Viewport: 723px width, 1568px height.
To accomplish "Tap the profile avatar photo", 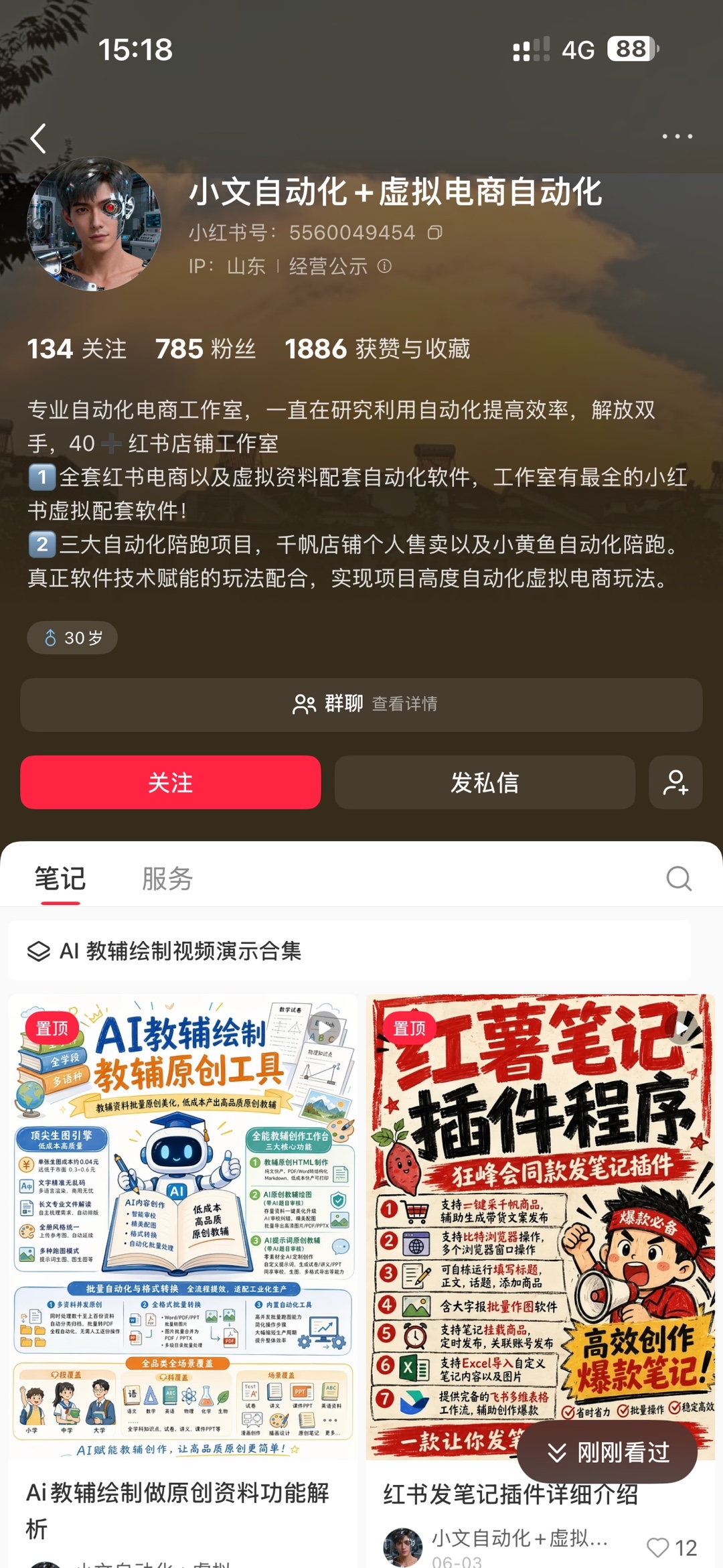I will 94,224.
